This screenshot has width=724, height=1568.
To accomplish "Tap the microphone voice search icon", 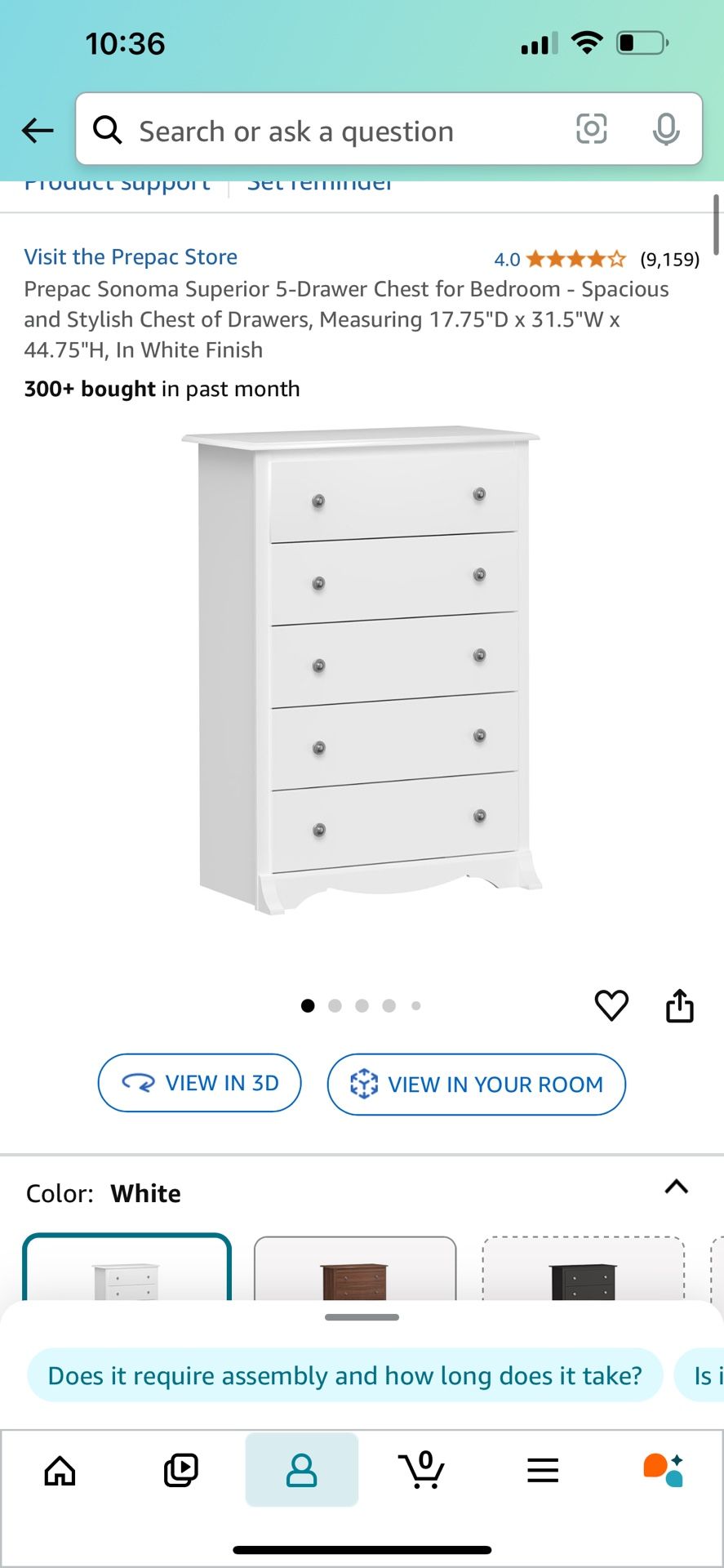I will coord(666,130).
